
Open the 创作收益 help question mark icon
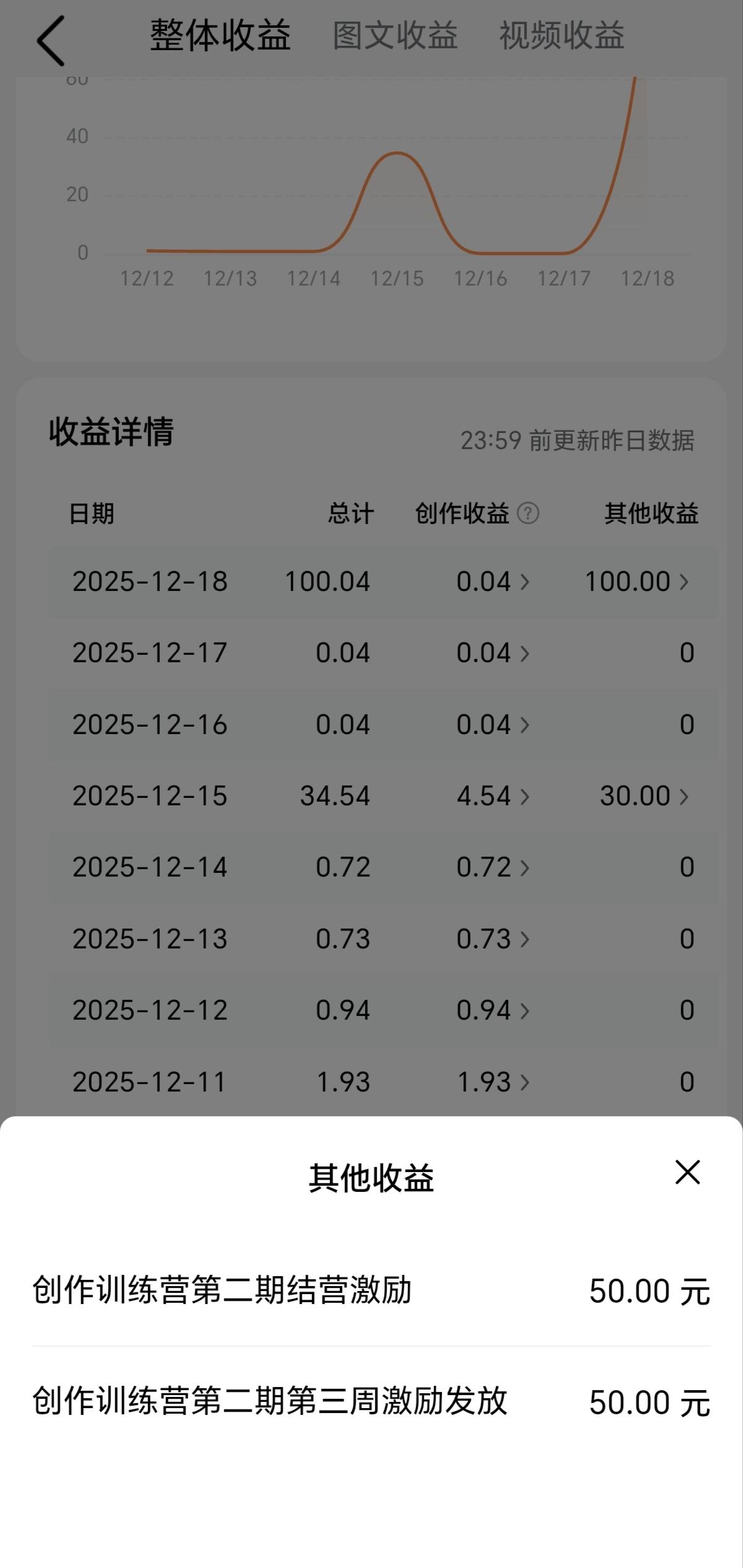pos(528,514)
